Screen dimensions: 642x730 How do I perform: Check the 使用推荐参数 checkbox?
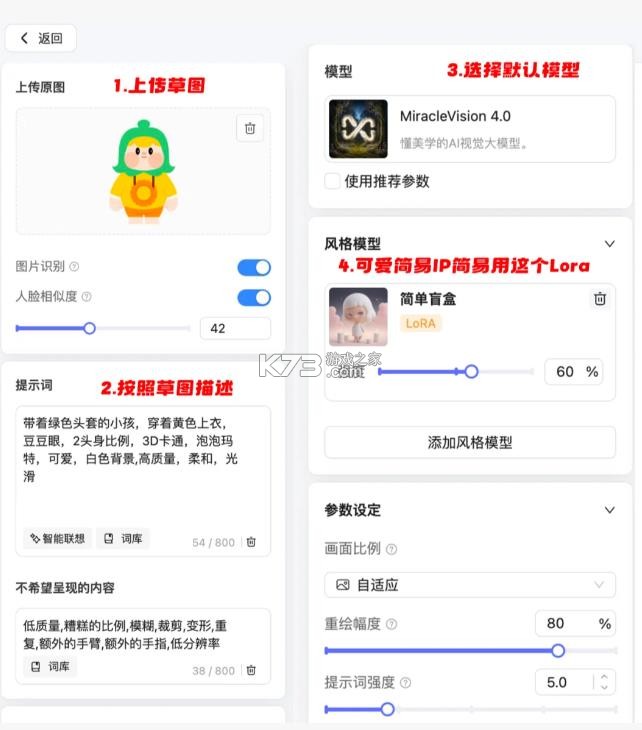333,181
